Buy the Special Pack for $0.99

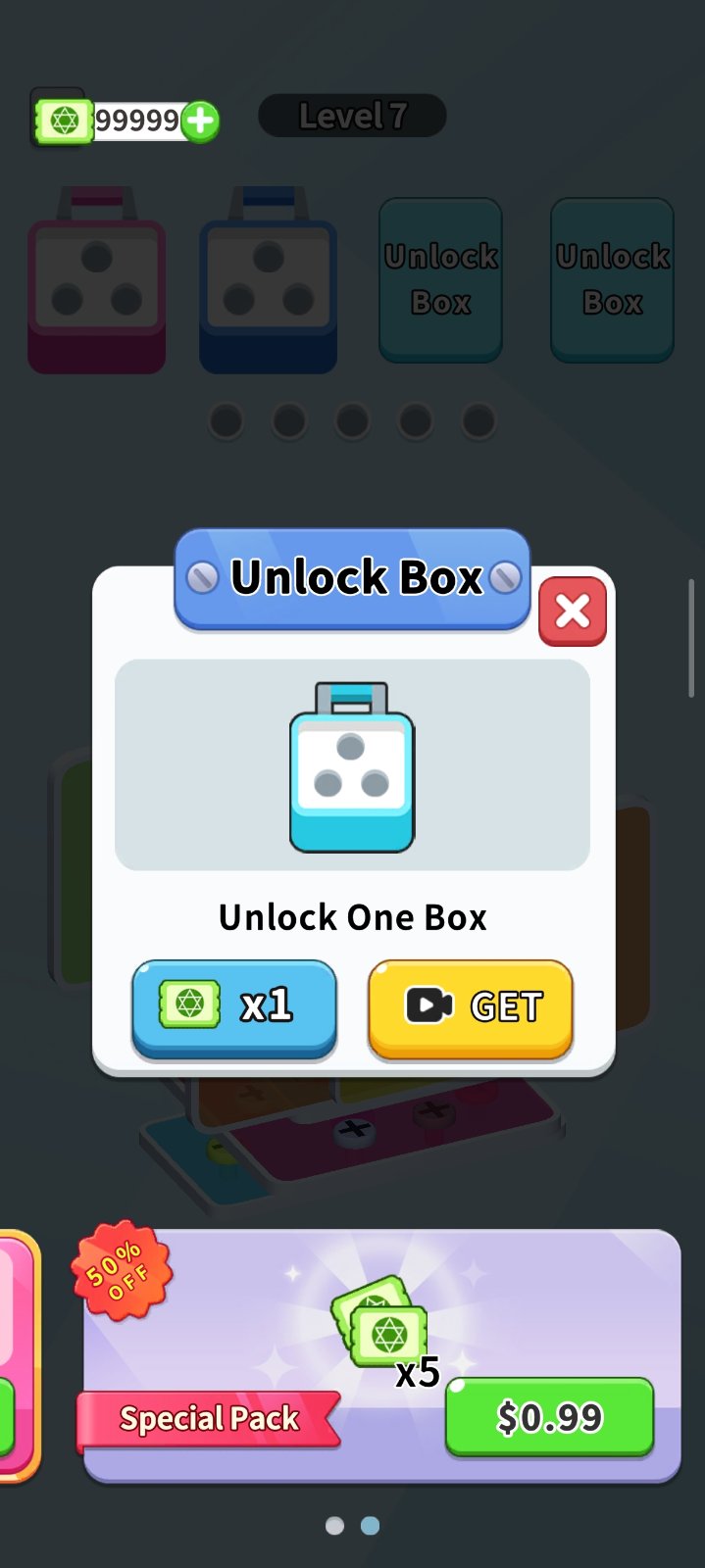549,1417
